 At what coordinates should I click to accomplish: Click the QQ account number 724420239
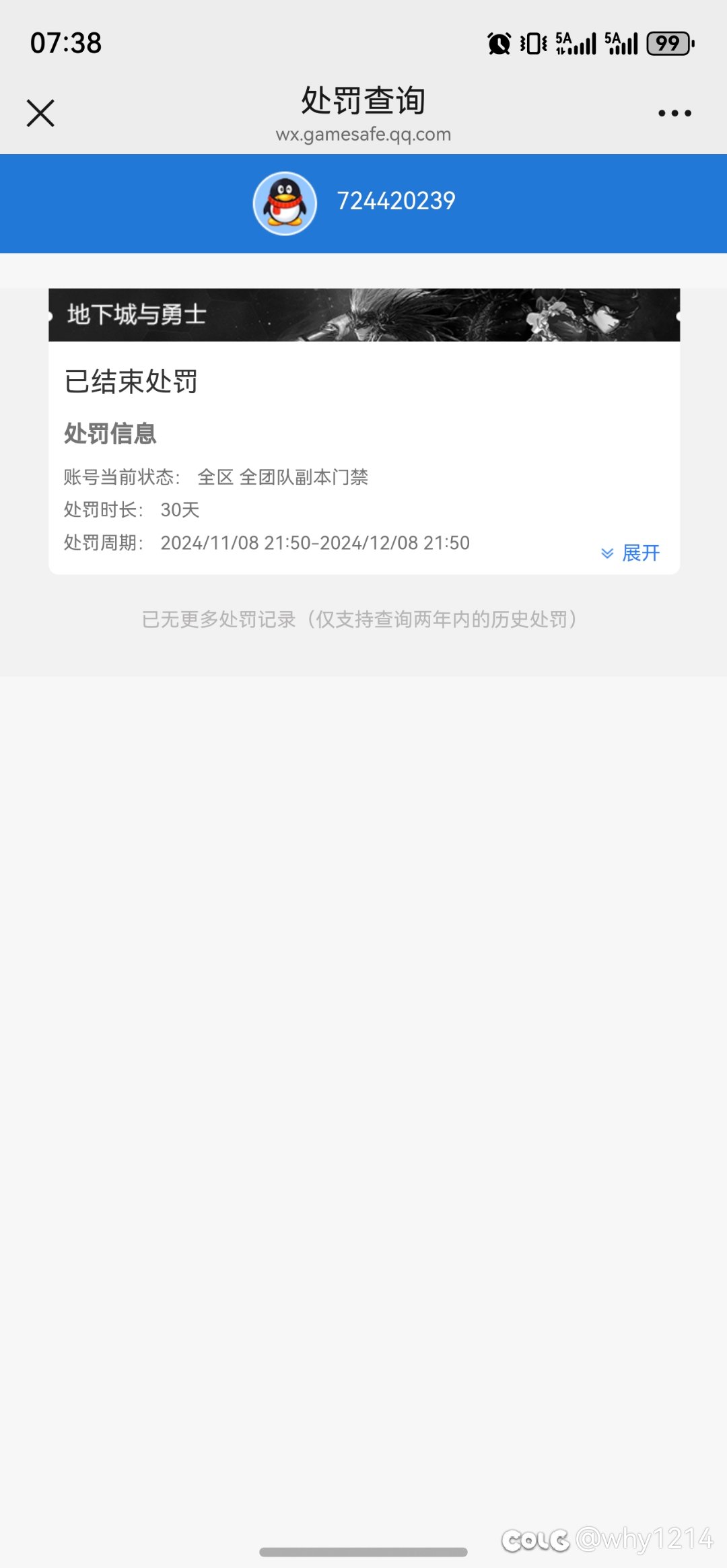click(x=397, y=199)
